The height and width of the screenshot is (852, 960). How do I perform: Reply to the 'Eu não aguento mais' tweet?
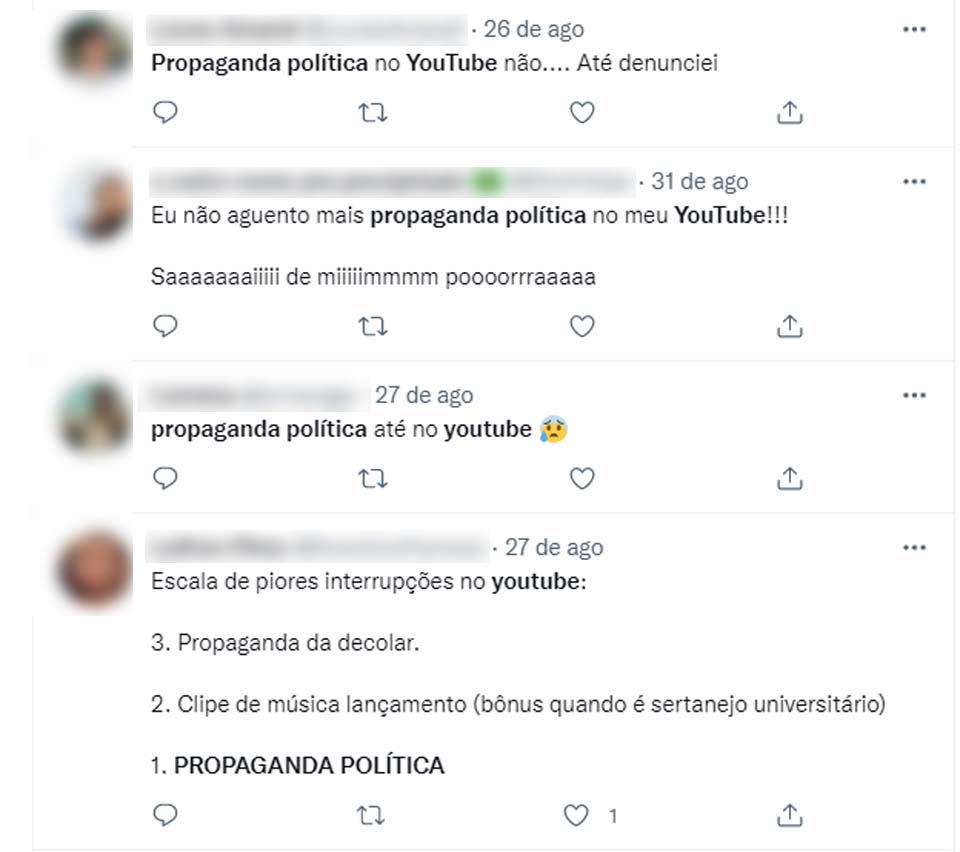click(166, 326)
